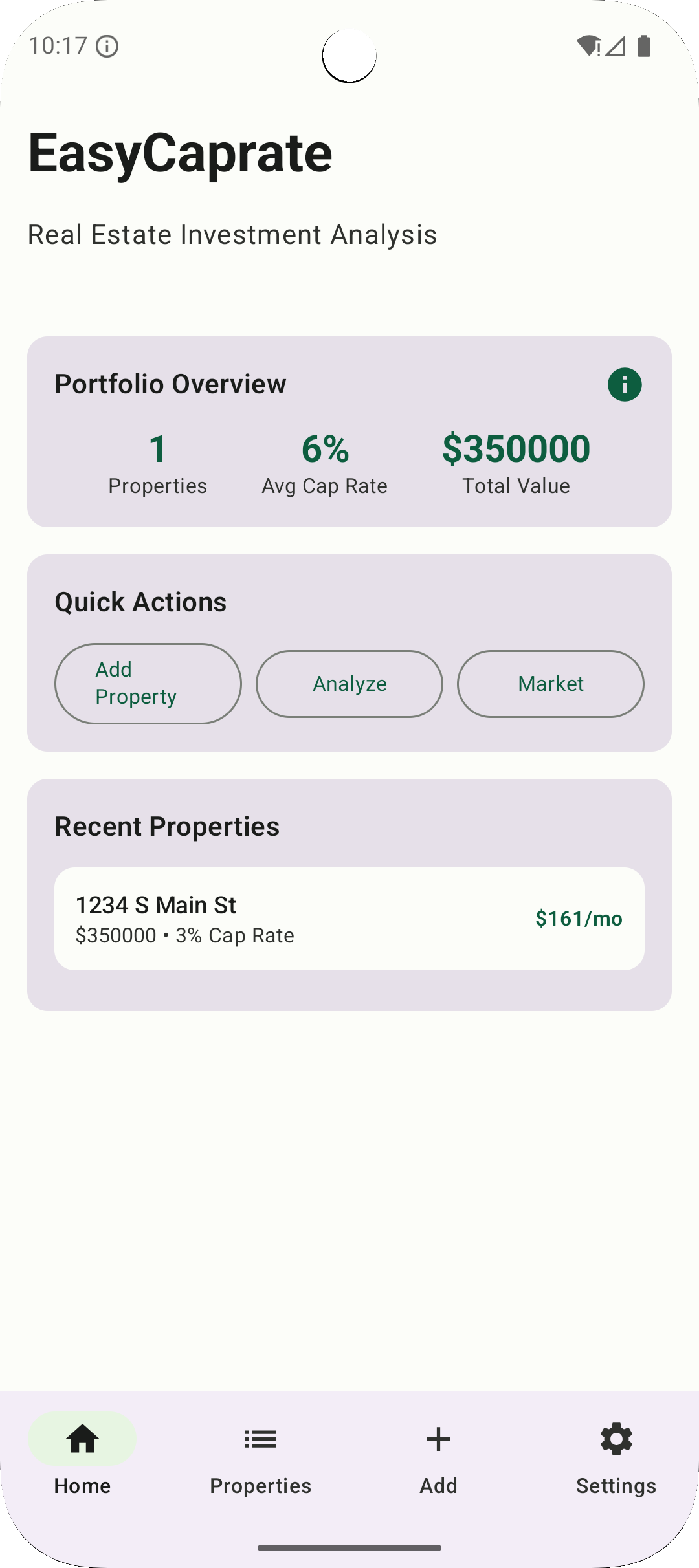Tap the plus Add icon
699x1568 pixels.
coord(438,1440)
